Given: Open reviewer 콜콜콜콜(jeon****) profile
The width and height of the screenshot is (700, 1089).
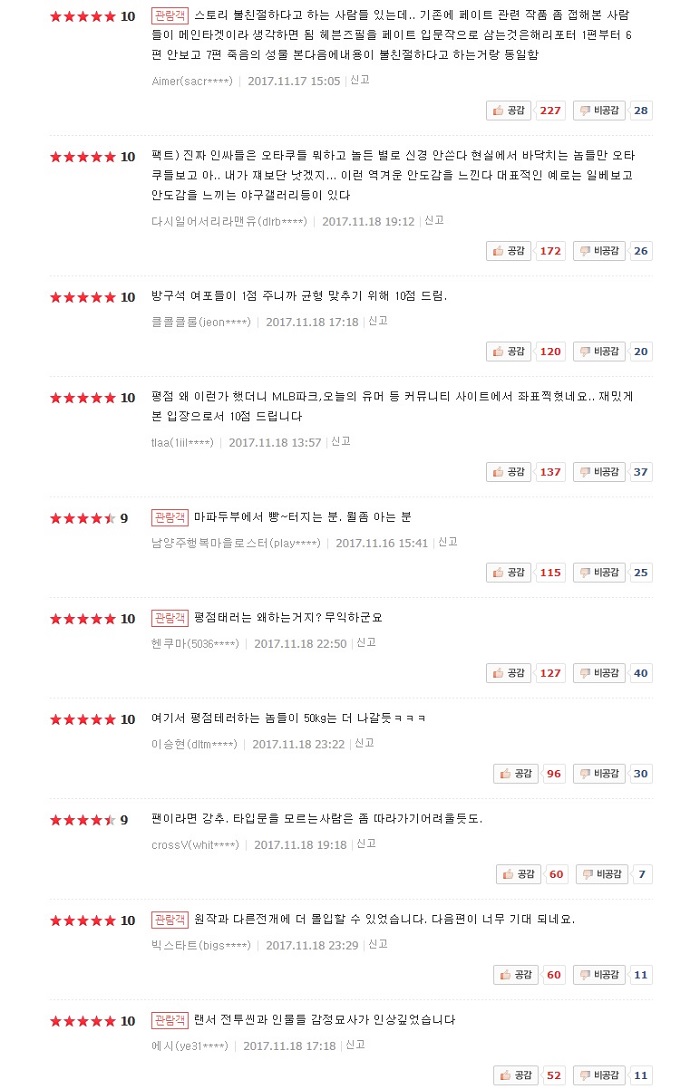Looking at the screenshot, I should pos(199,322).
